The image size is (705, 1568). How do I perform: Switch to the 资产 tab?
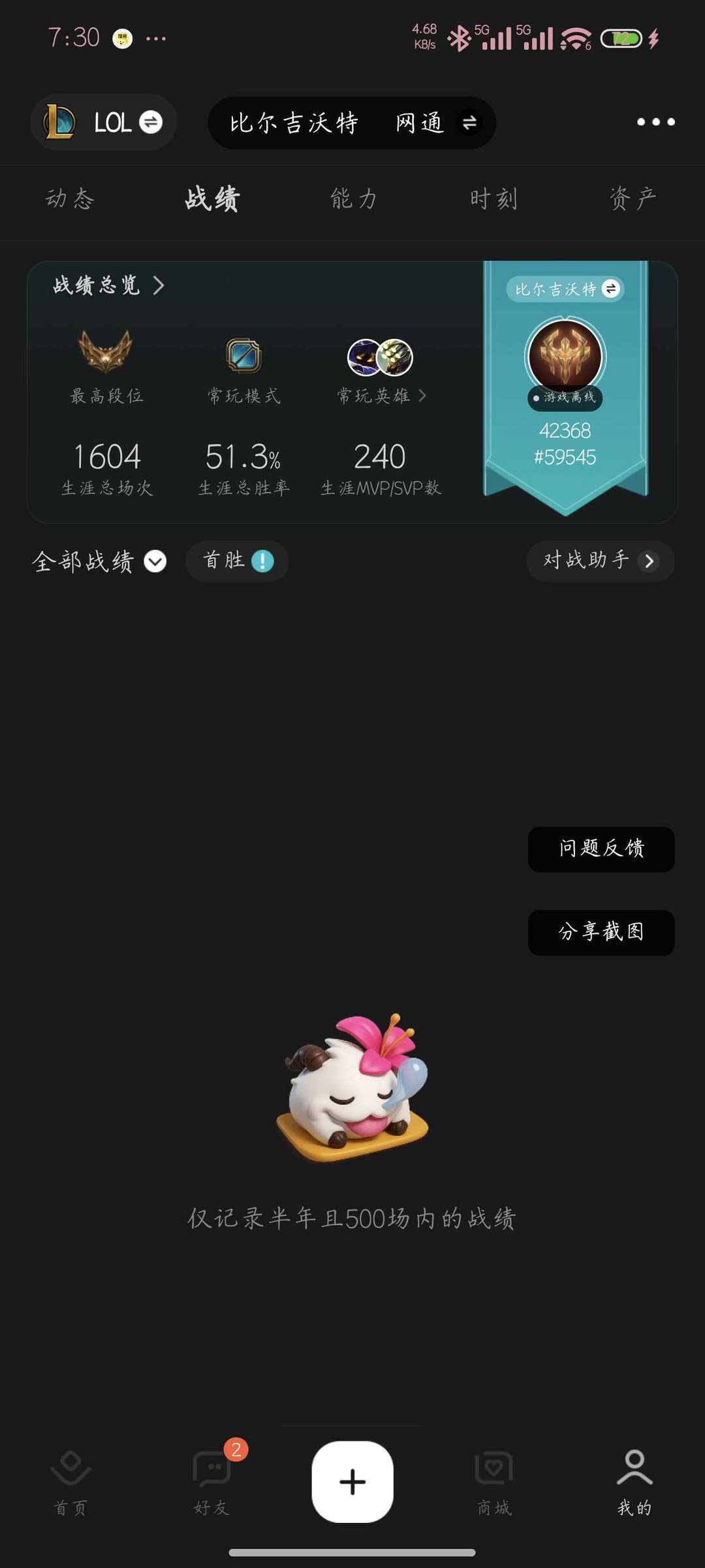(633, 199)
